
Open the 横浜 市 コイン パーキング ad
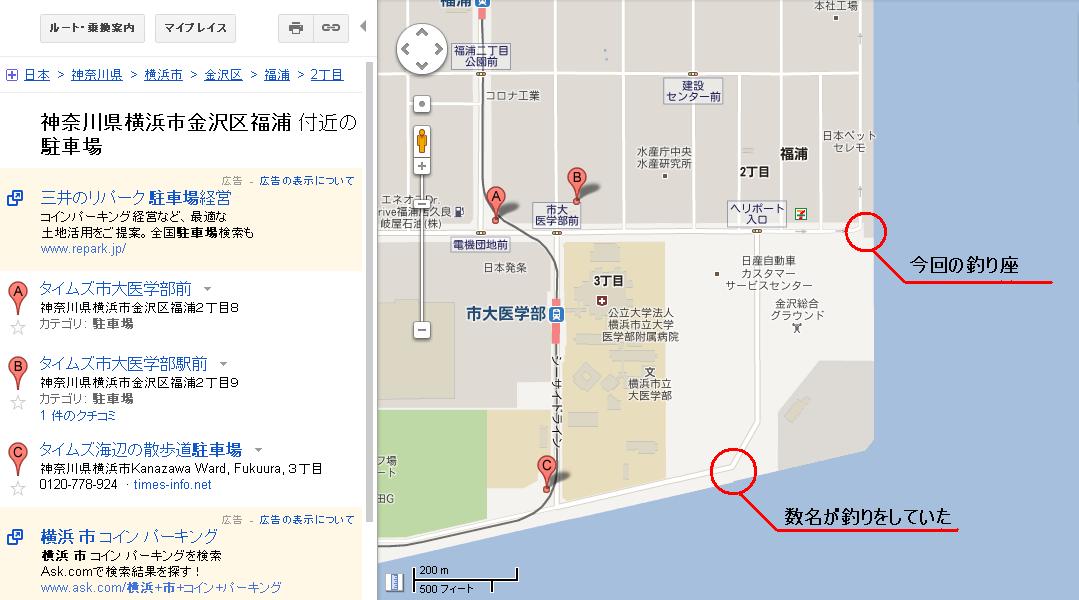click(129, 536)
